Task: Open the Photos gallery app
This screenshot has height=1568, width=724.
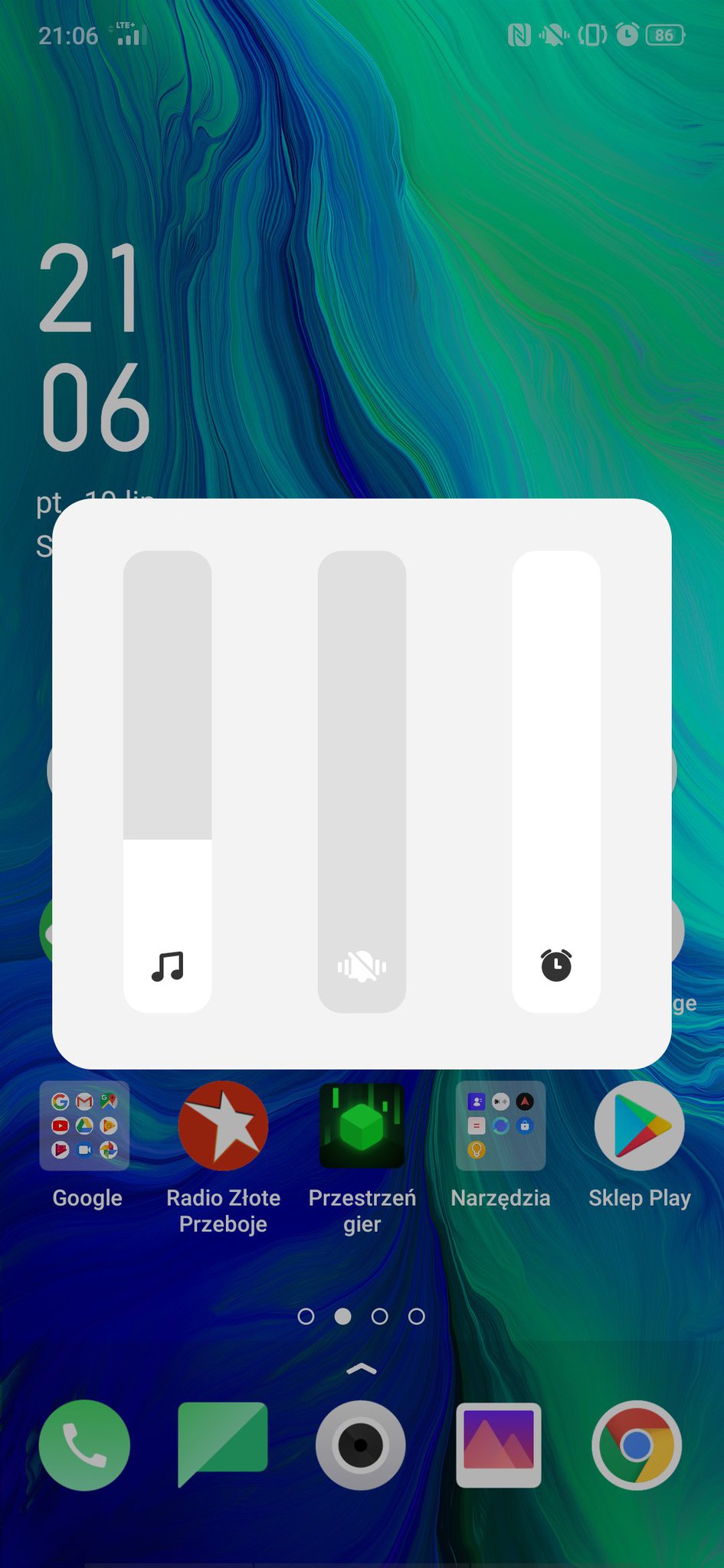Action: (x=499, y=1445)
